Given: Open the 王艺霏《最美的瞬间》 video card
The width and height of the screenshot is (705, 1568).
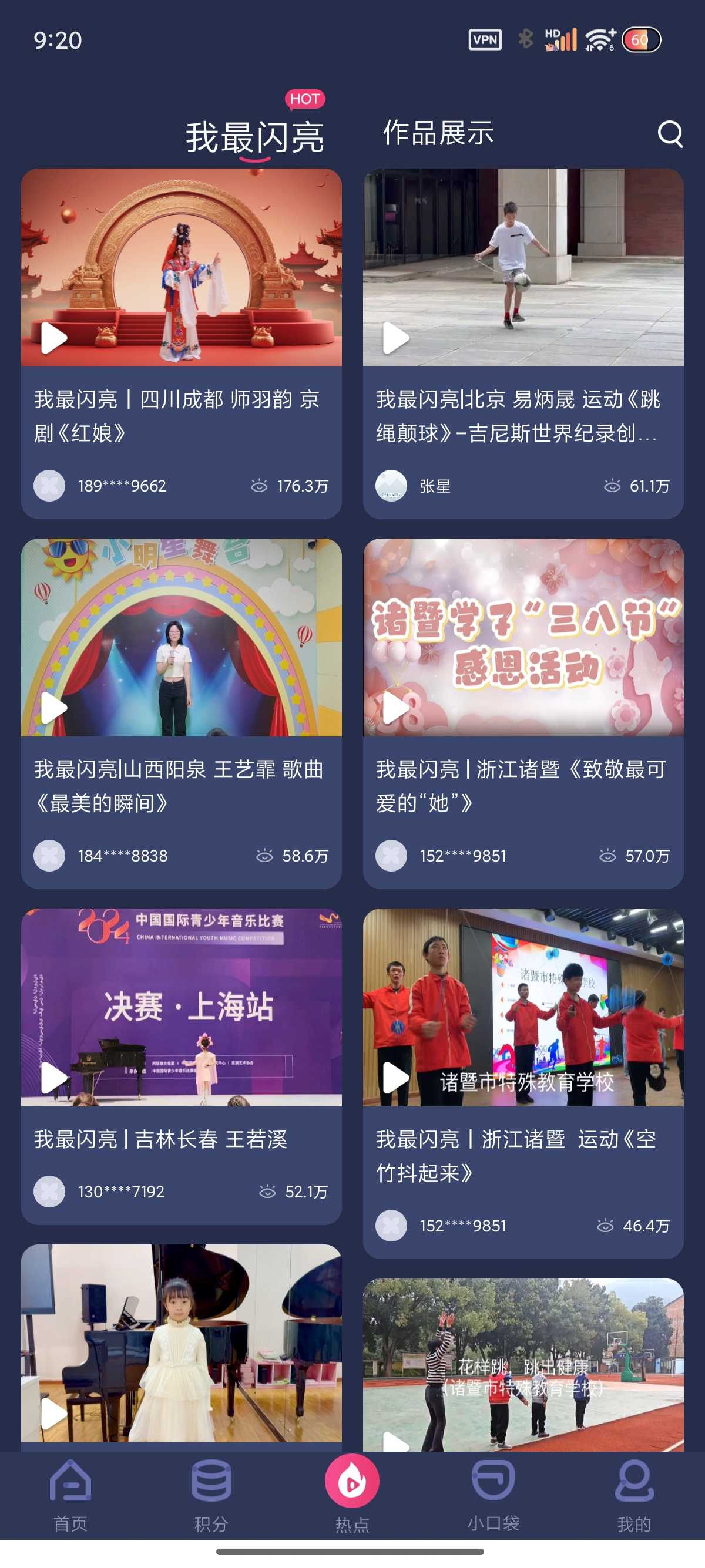Looking at the screenshot, I should pyautogui.click(x=182, y=638).
